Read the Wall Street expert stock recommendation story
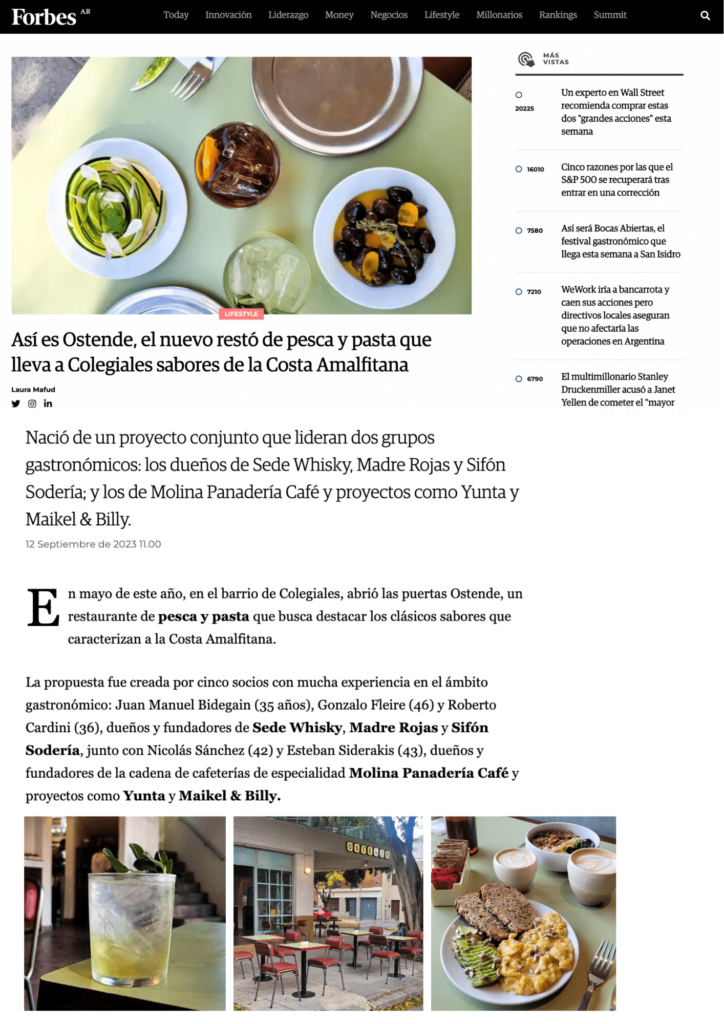Image resolution: width=724 pixels, height=1024 pixels. click(616, 111)
